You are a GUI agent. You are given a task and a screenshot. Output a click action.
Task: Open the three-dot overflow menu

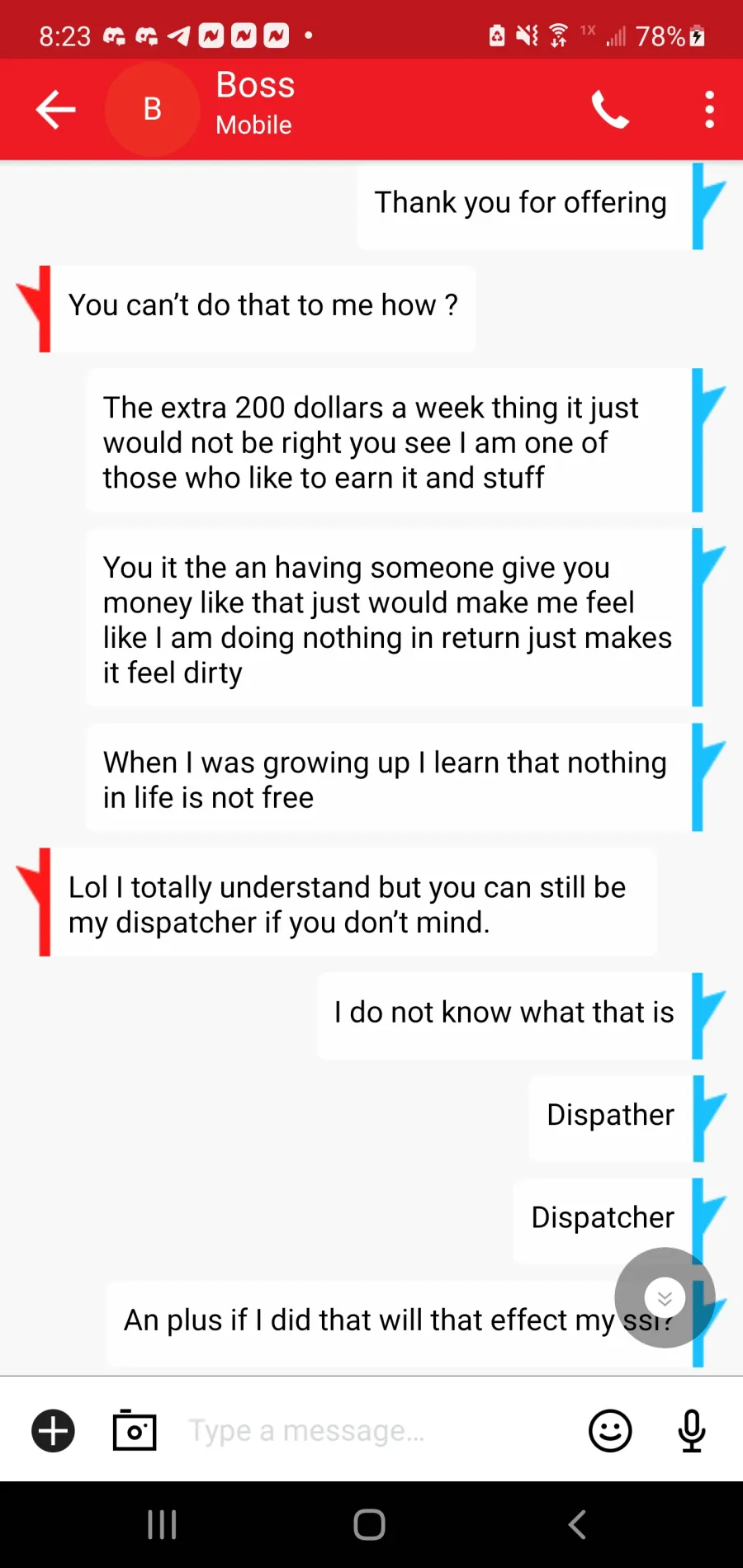709,110
